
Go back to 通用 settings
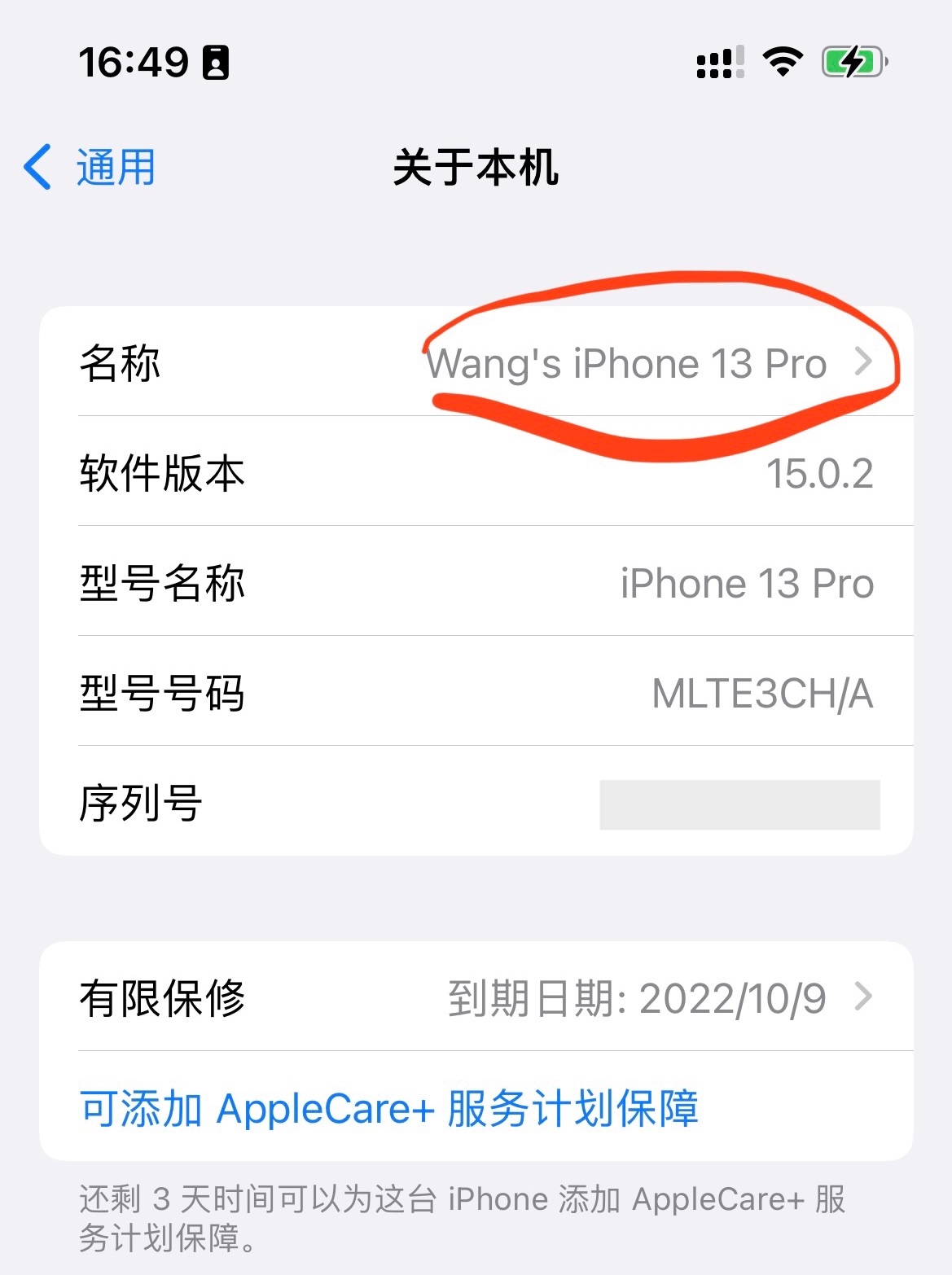pos(90,168)
